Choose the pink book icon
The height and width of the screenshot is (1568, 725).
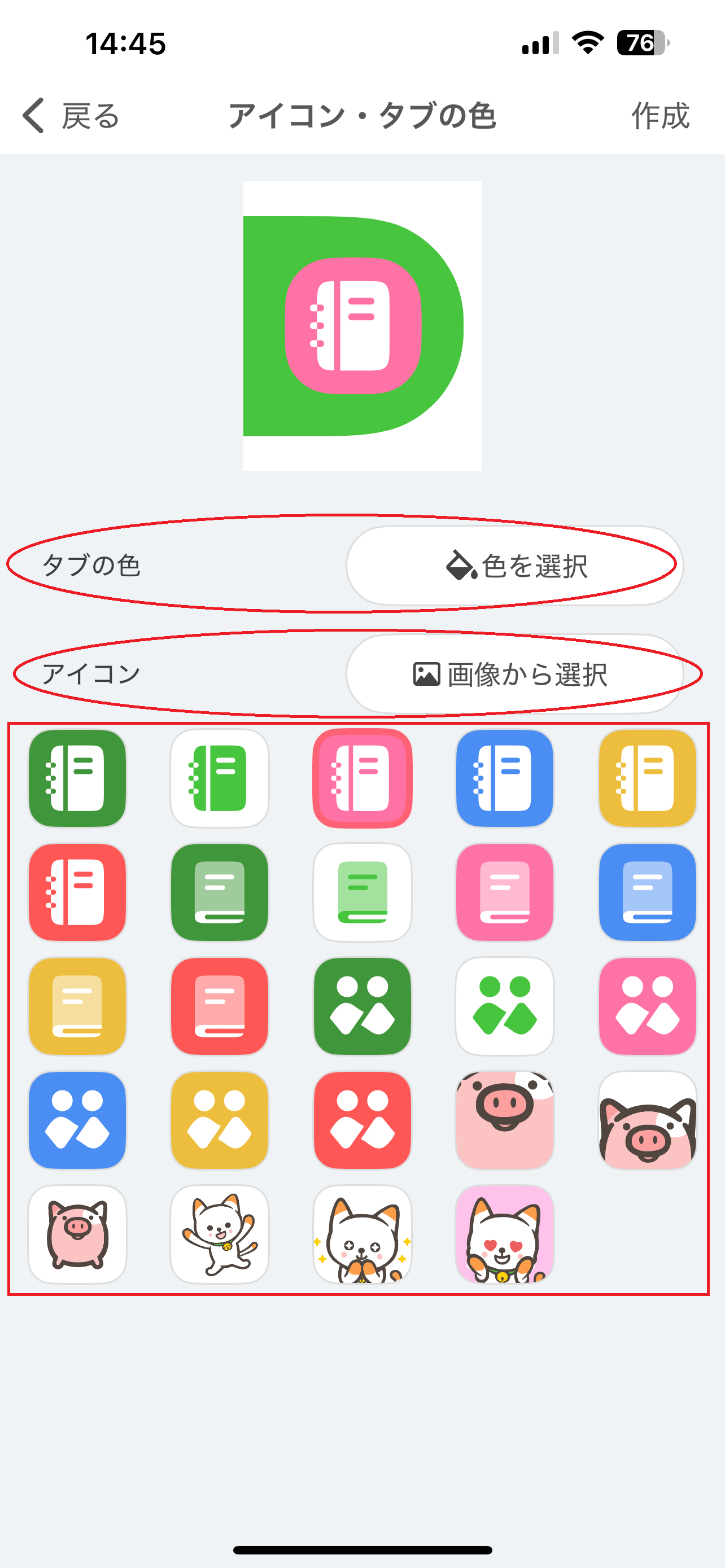pyautogui.click(x=505, y=892)
